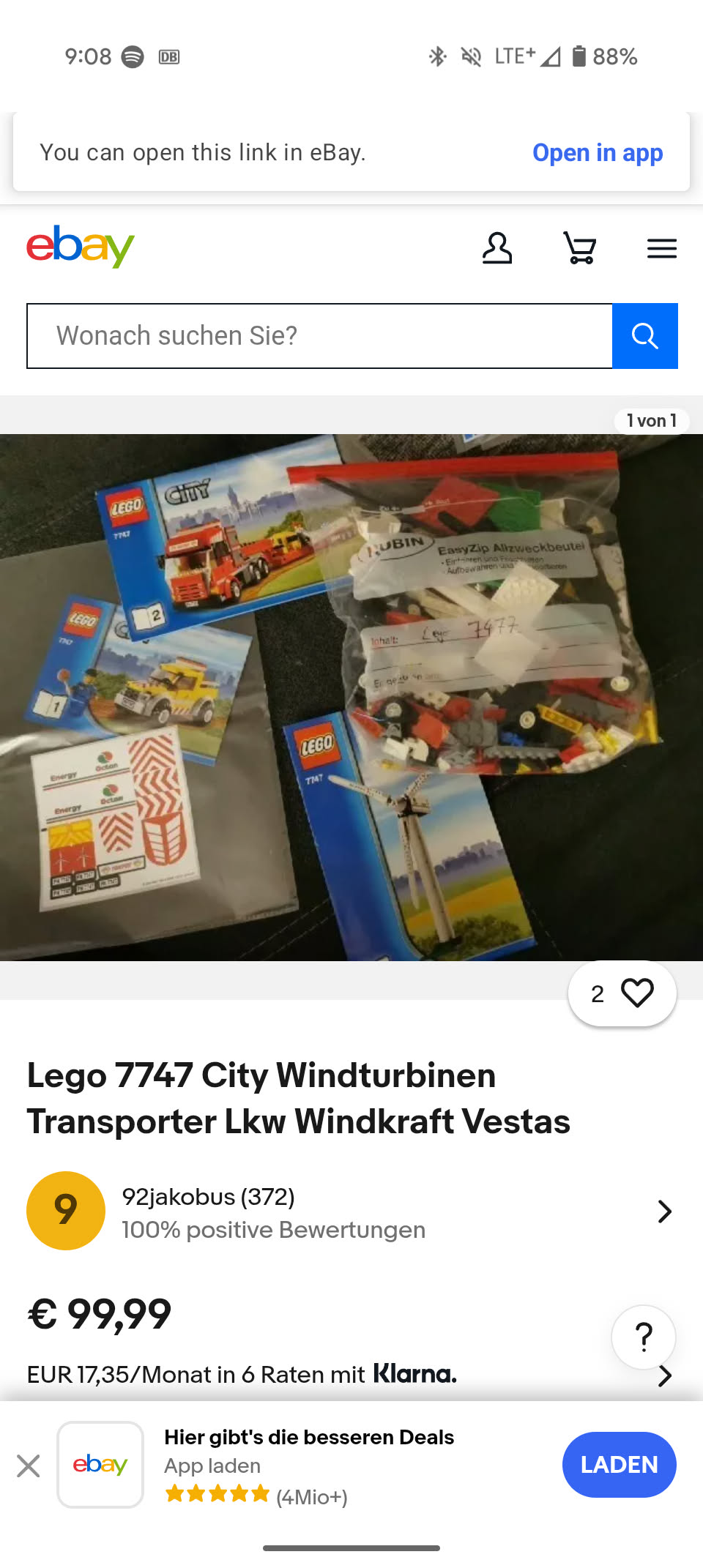Dismiss the eBay app banner
The image size is (703, 1568).
29,1466
